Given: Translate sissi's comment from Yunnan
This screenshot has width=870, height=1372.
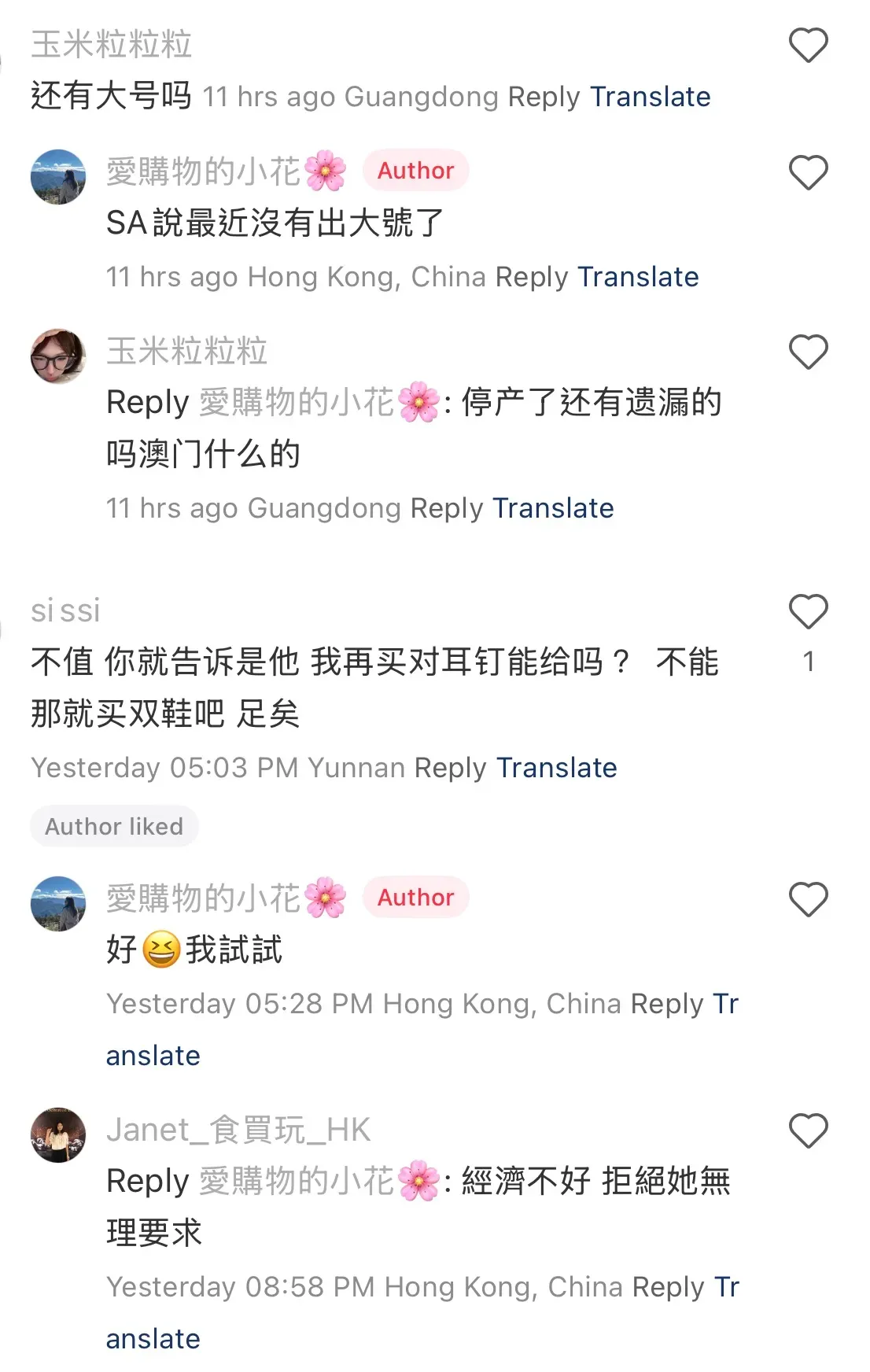Looking at the screenshot, I should pyautogui.click(x=556, y=768).
